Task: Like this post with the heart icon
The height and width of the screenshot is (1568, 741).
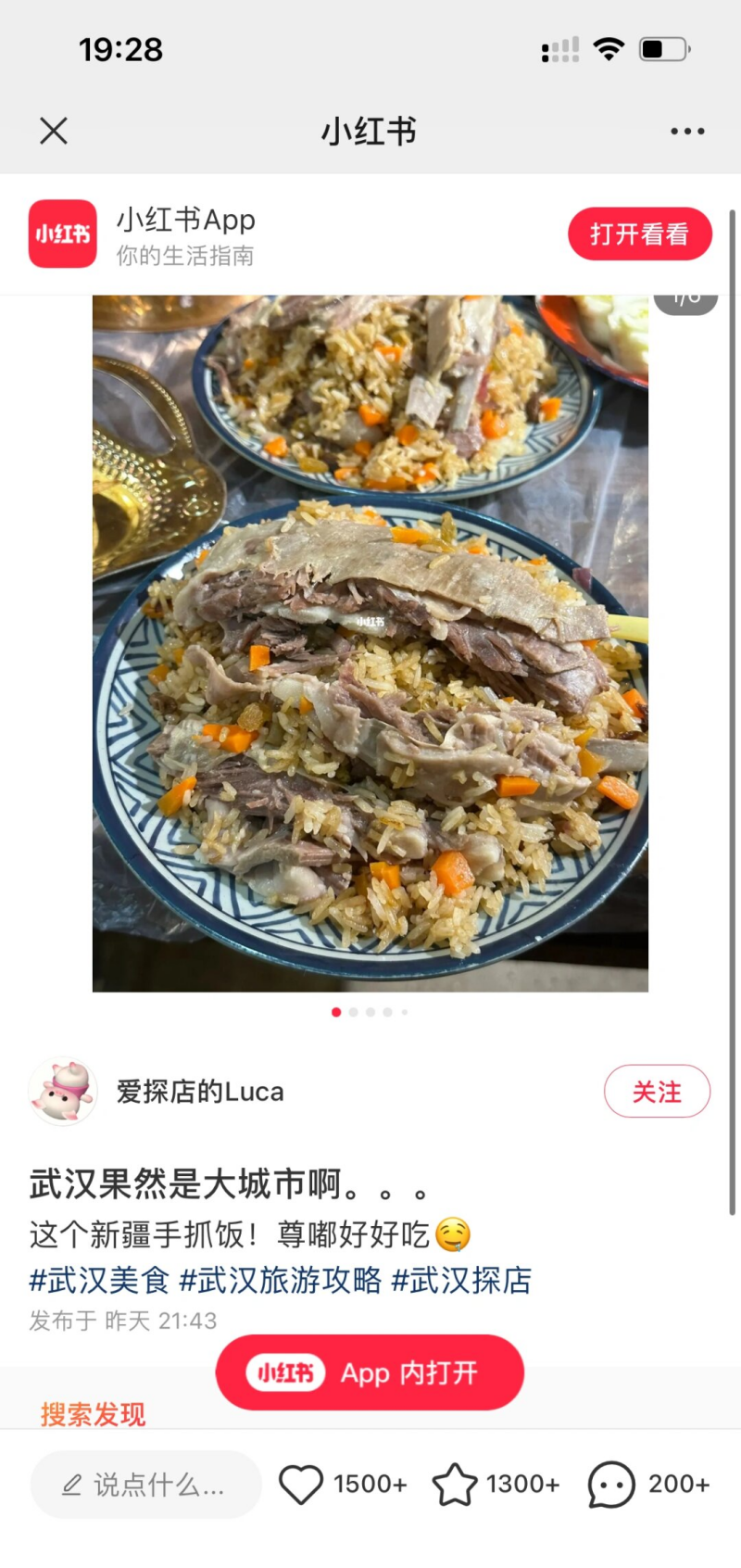Action: tap(302, 1485)
